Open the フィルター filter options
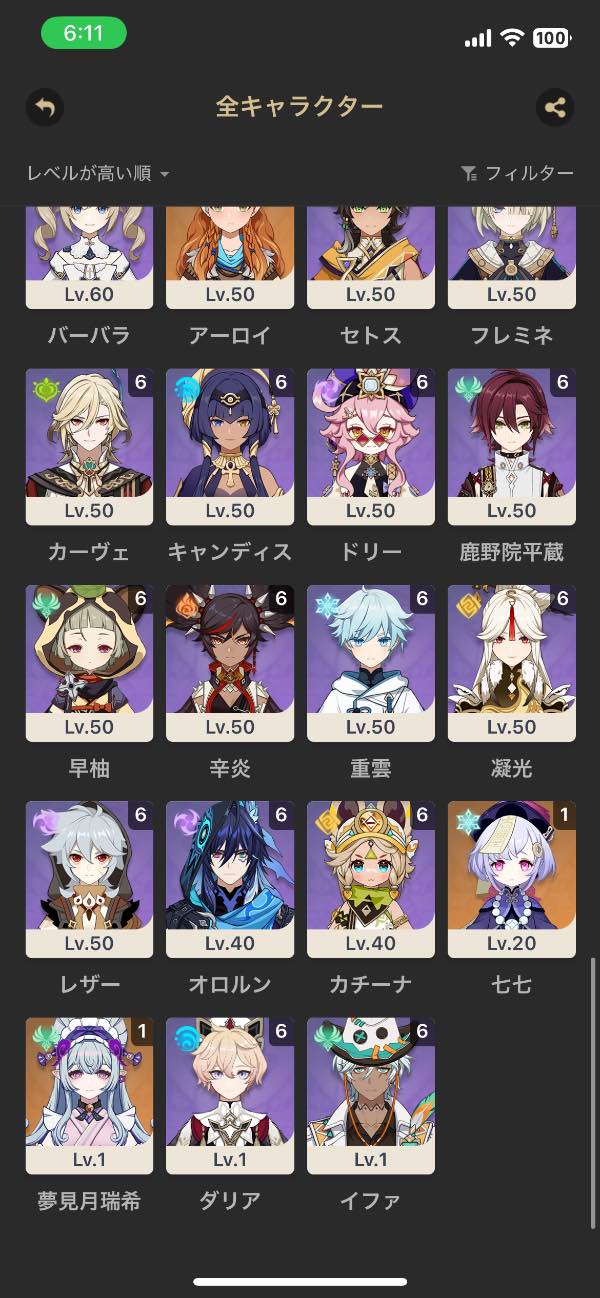Screen dimensions: 600x1298 pyautogui.click(x=517, y=174)
